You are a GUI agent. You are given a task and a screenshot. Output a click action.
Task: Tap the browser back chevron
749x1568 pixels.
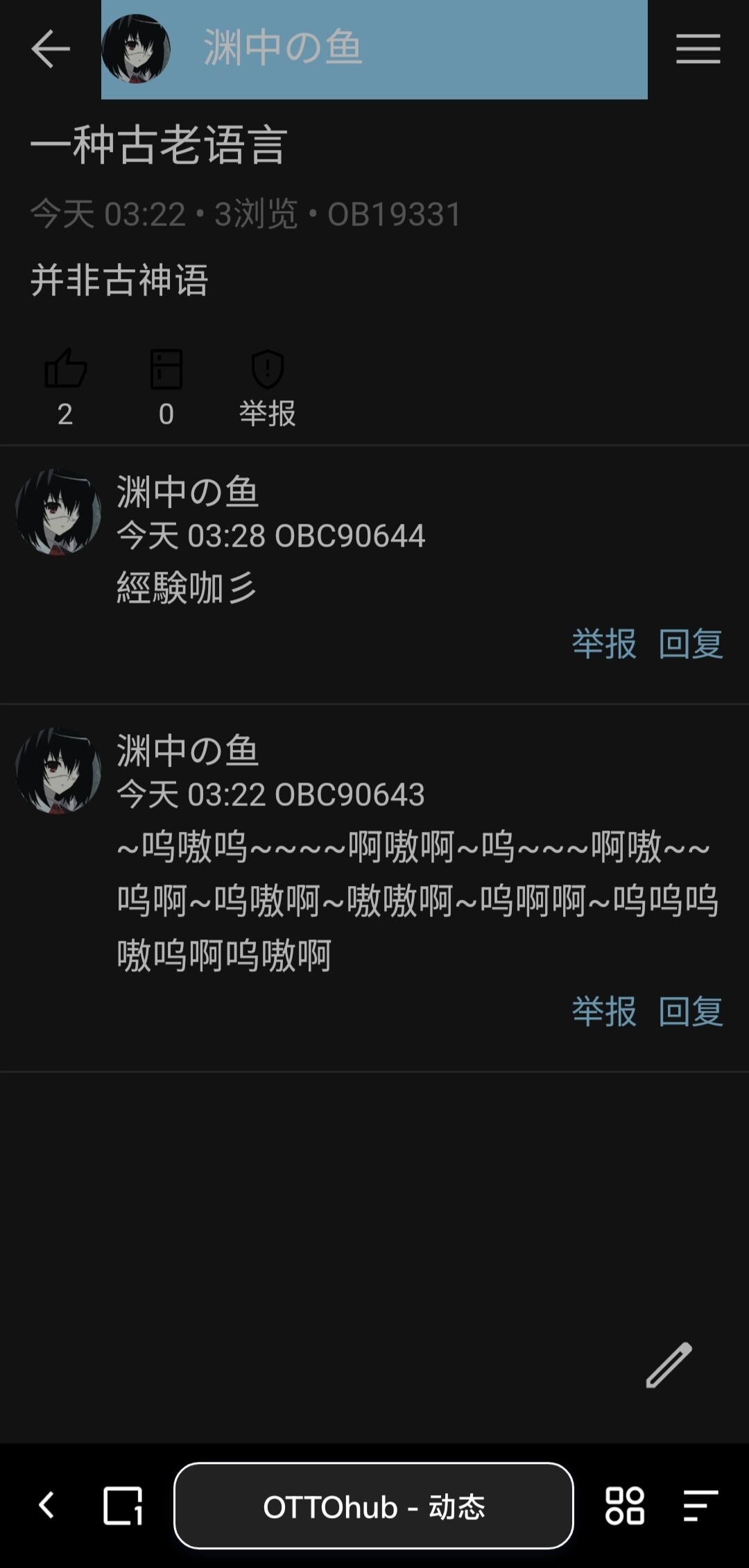click(46, 1506)
